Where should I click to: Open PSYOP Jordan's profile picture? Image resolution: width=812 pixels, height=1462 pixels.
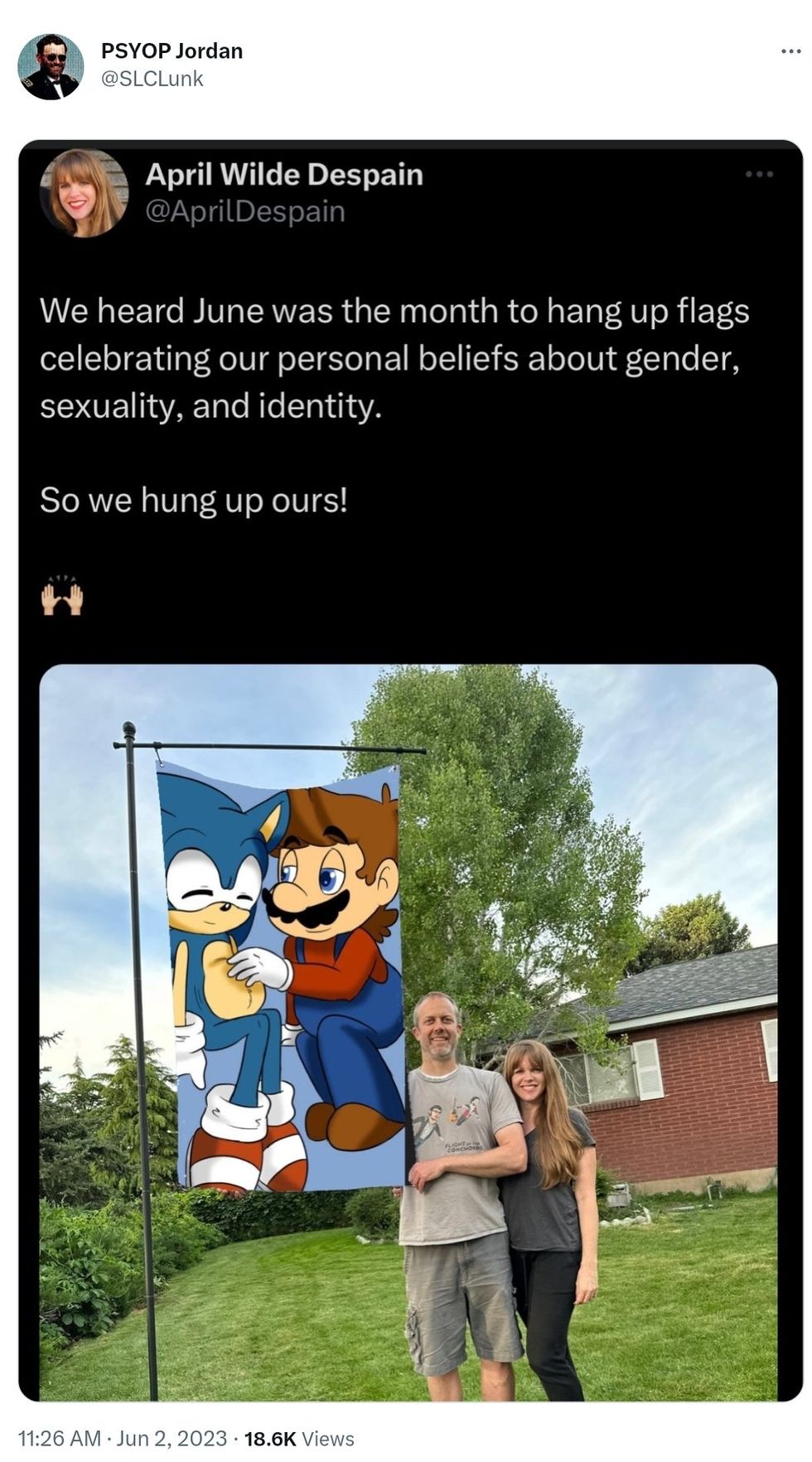pyautogui.click(x=51, y=66)
